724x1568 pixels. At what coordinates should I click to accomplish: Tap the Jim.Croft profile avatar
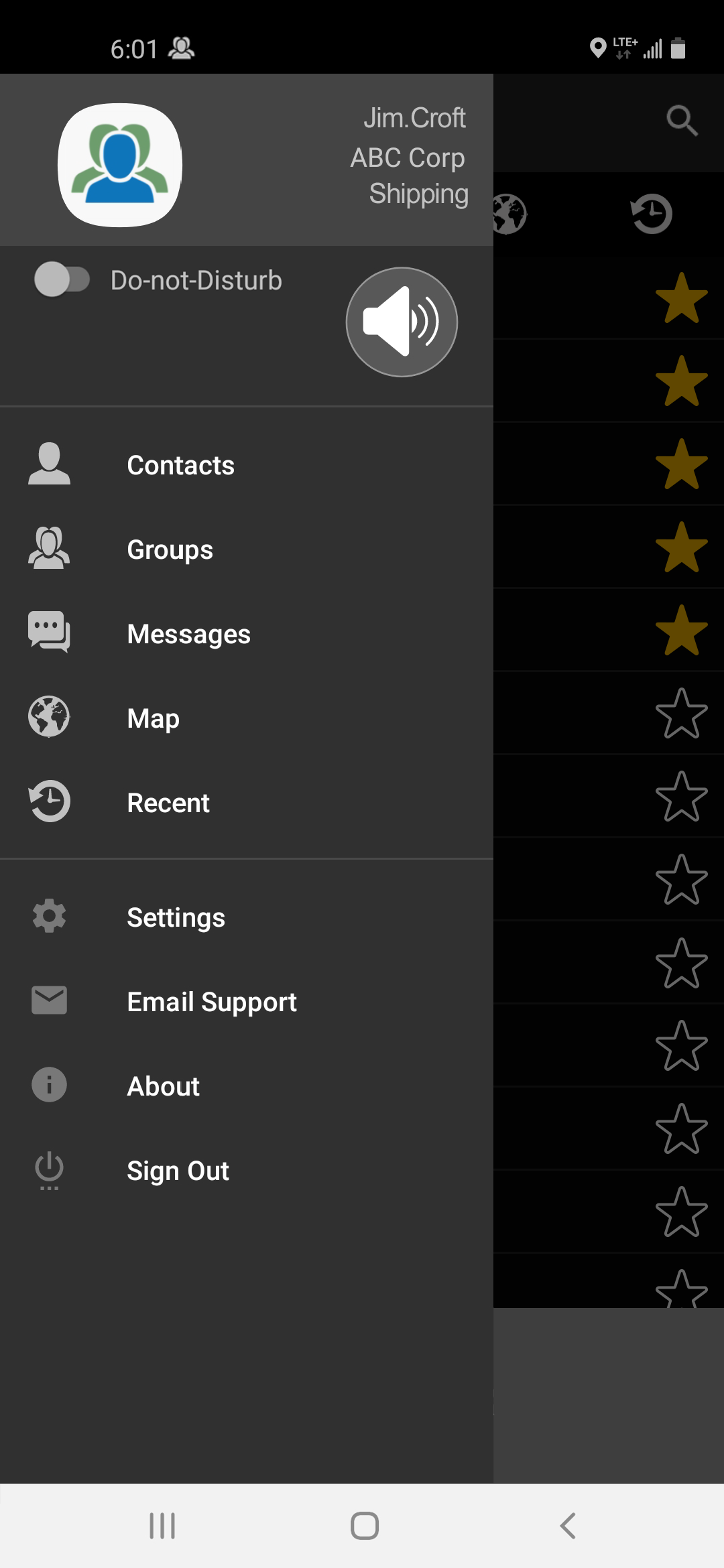(x=120, y=165)
